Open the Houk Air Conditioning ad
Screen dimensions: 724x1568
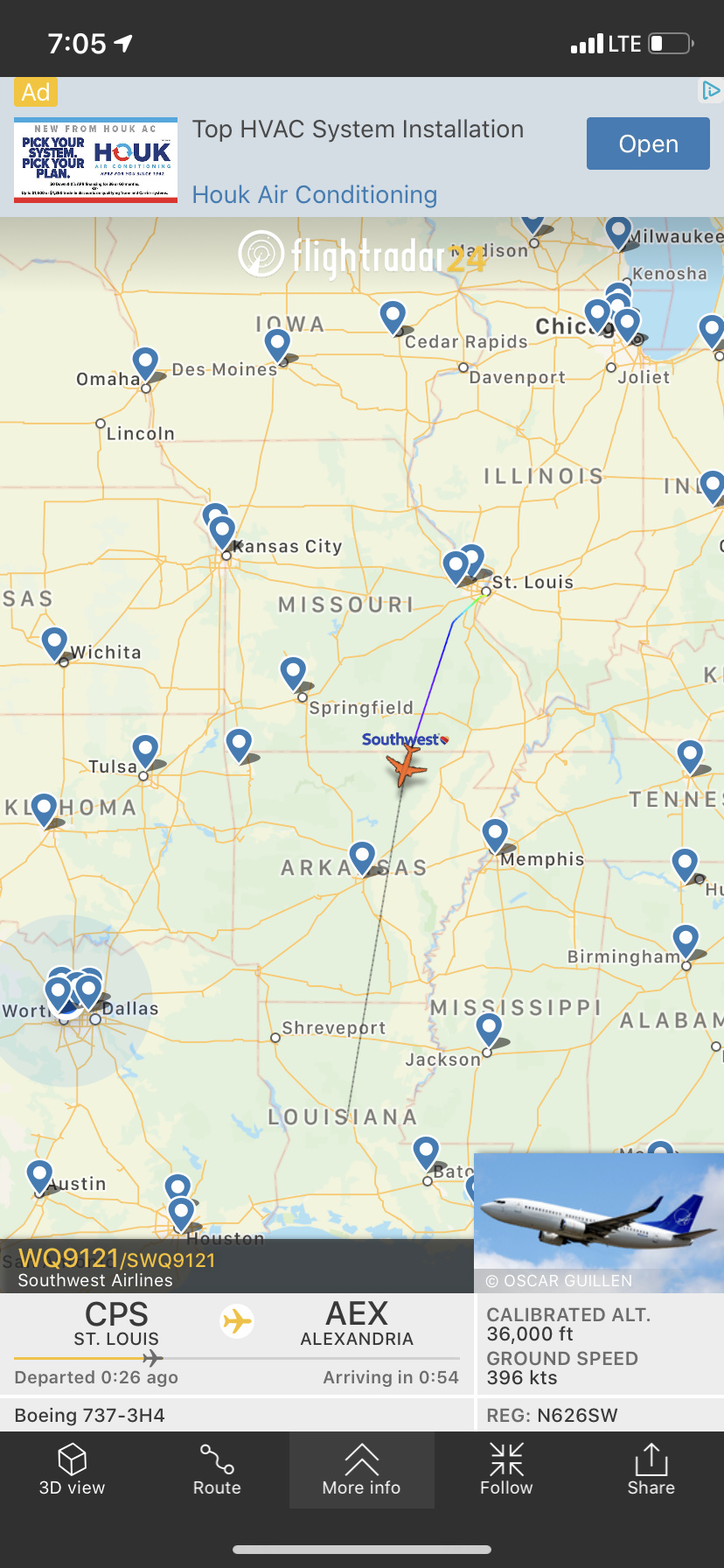click(x=648, y=143)
